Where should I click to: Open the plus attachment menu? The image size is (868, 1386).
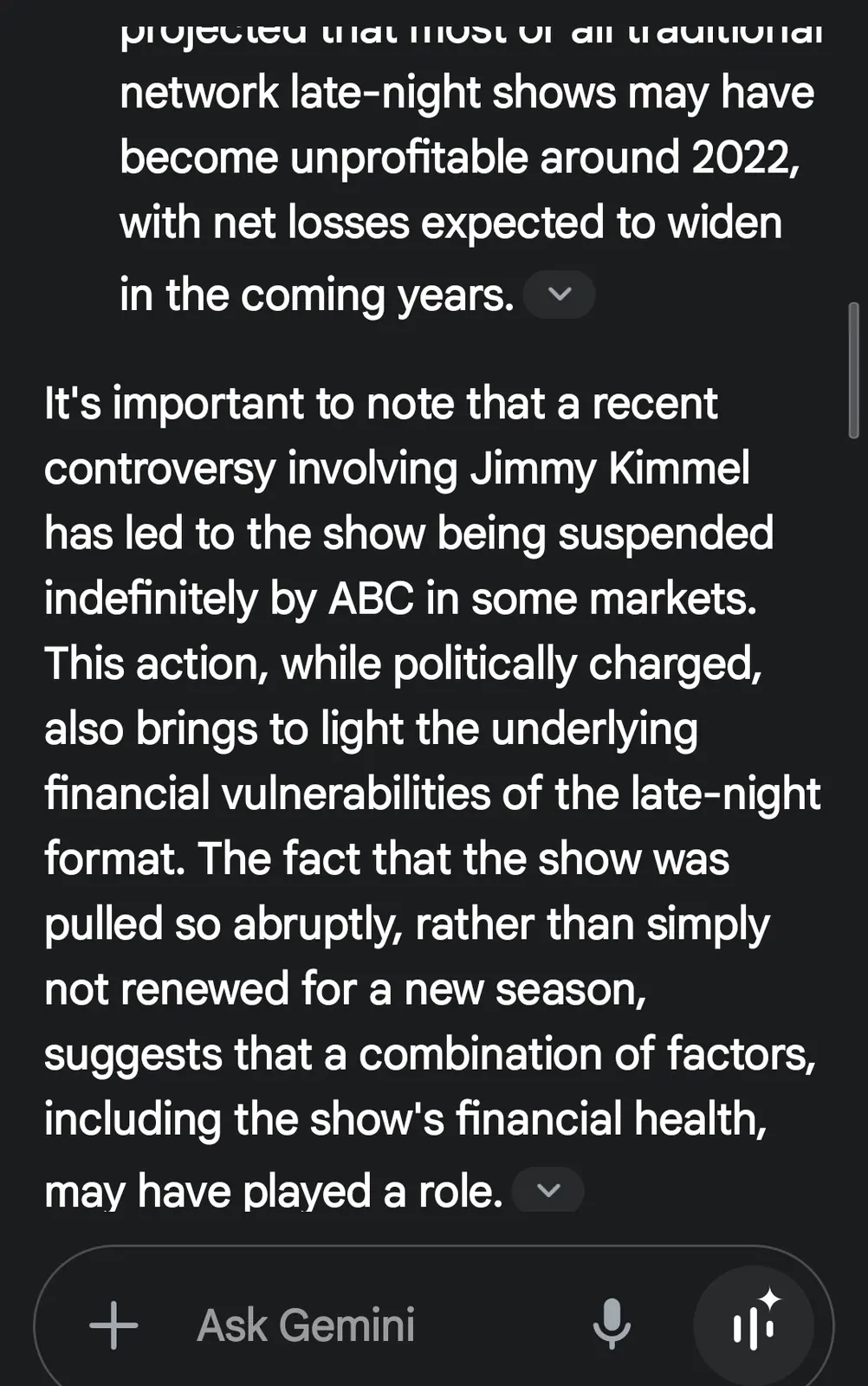pyautogui.click(x=113, y=1324)
